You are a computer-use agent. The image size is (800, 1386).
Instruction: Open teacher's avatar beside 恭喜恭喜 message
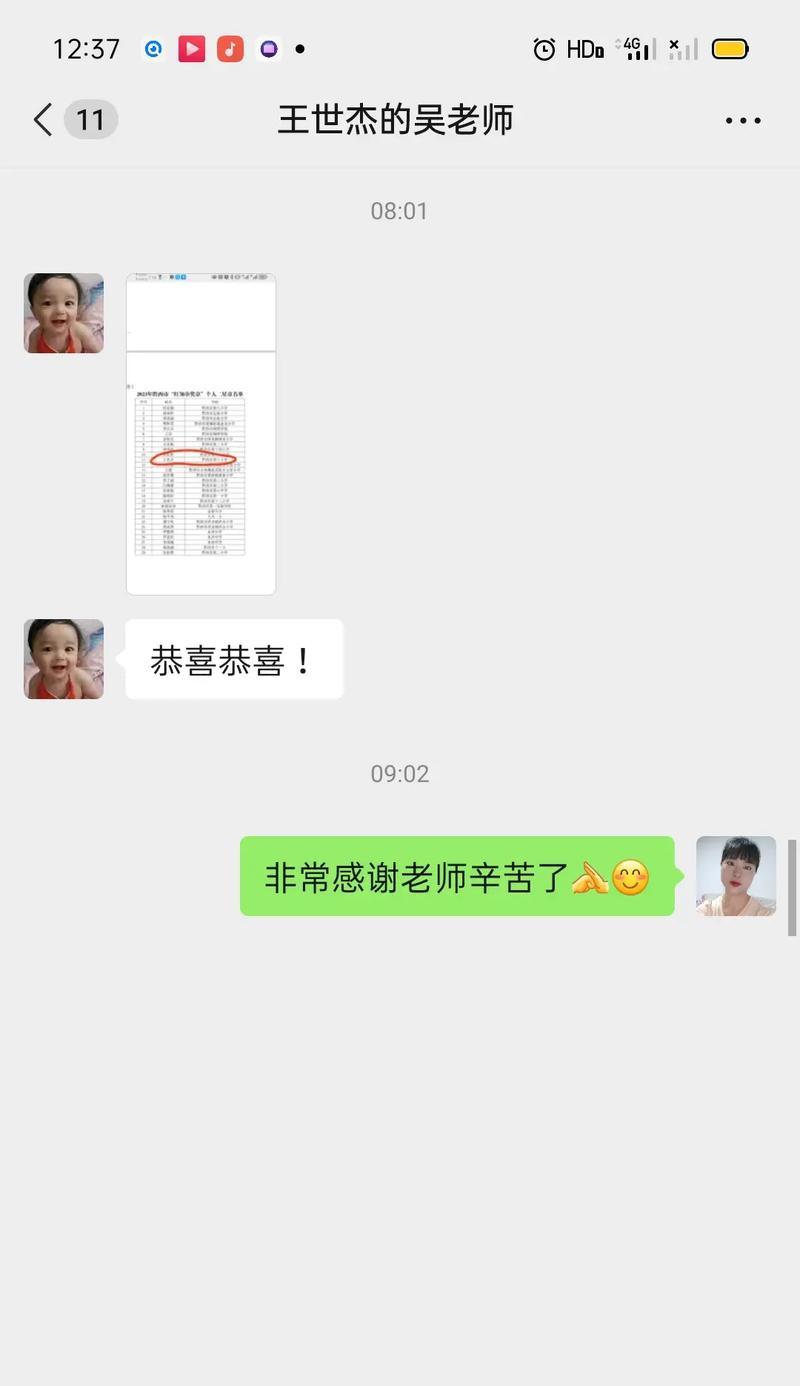pyautogui.click(x=64, y=659)
